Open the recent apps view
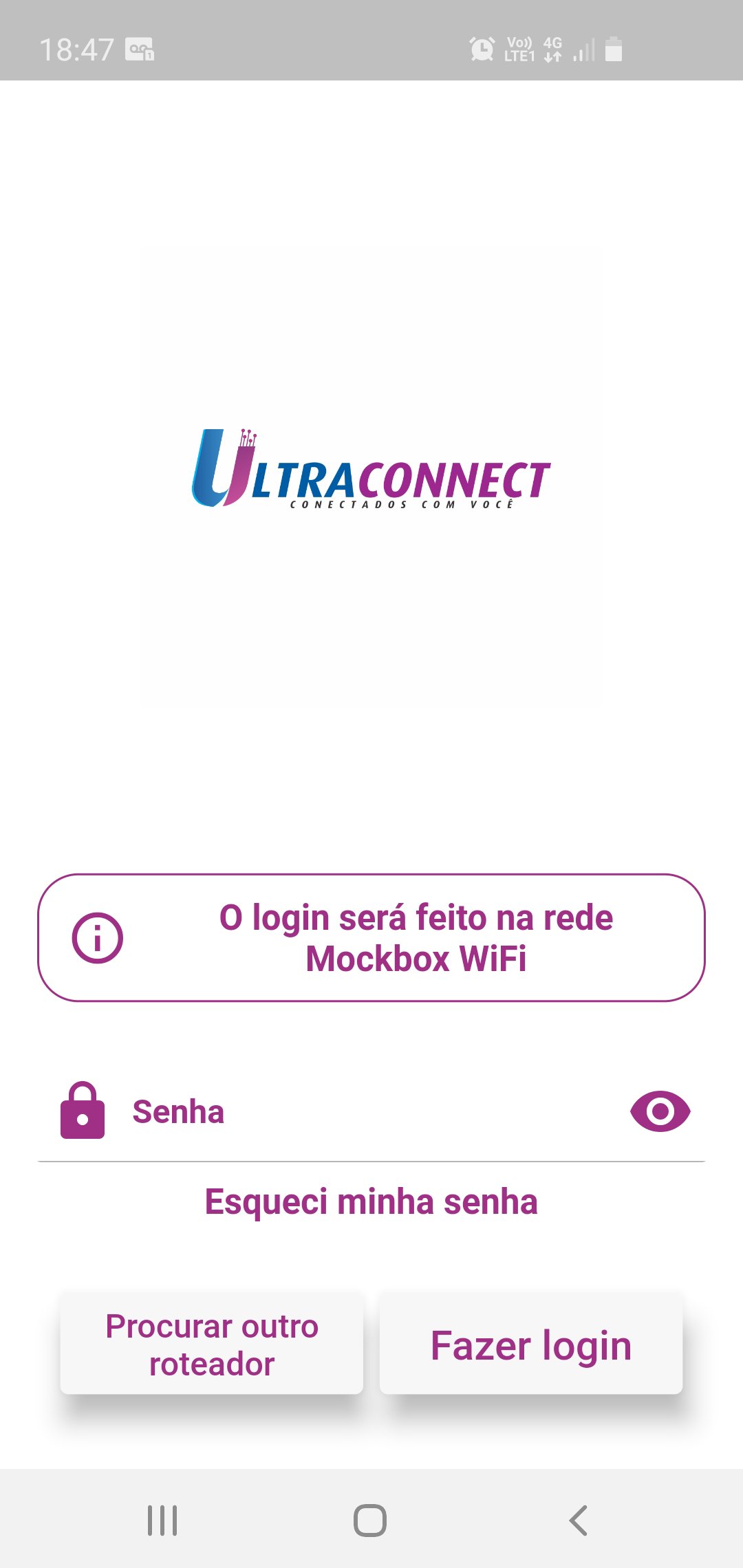Image resolution: width=743 pixels, height=1568 pixels. (x=162, y=1521)
